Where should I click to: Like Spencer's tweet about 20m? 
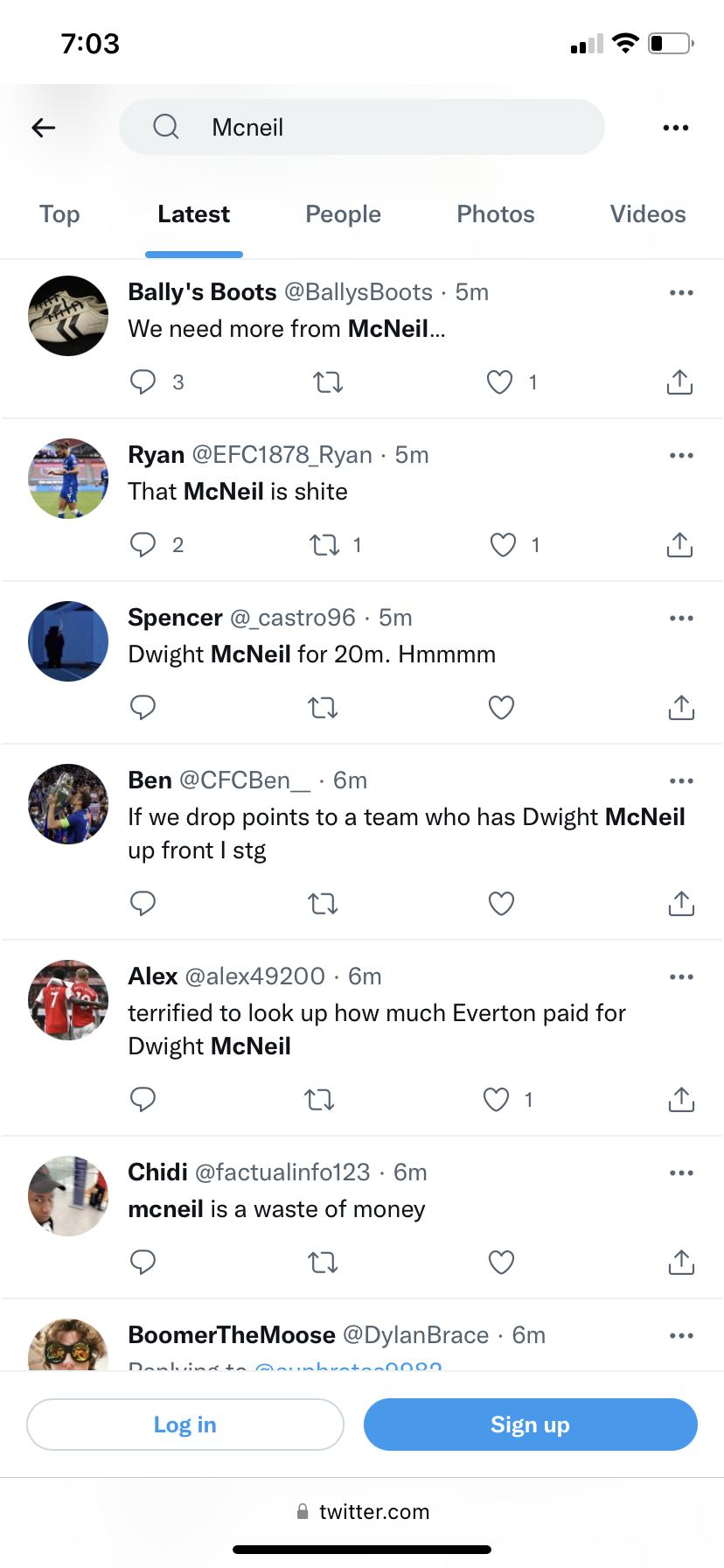[501, 708]
